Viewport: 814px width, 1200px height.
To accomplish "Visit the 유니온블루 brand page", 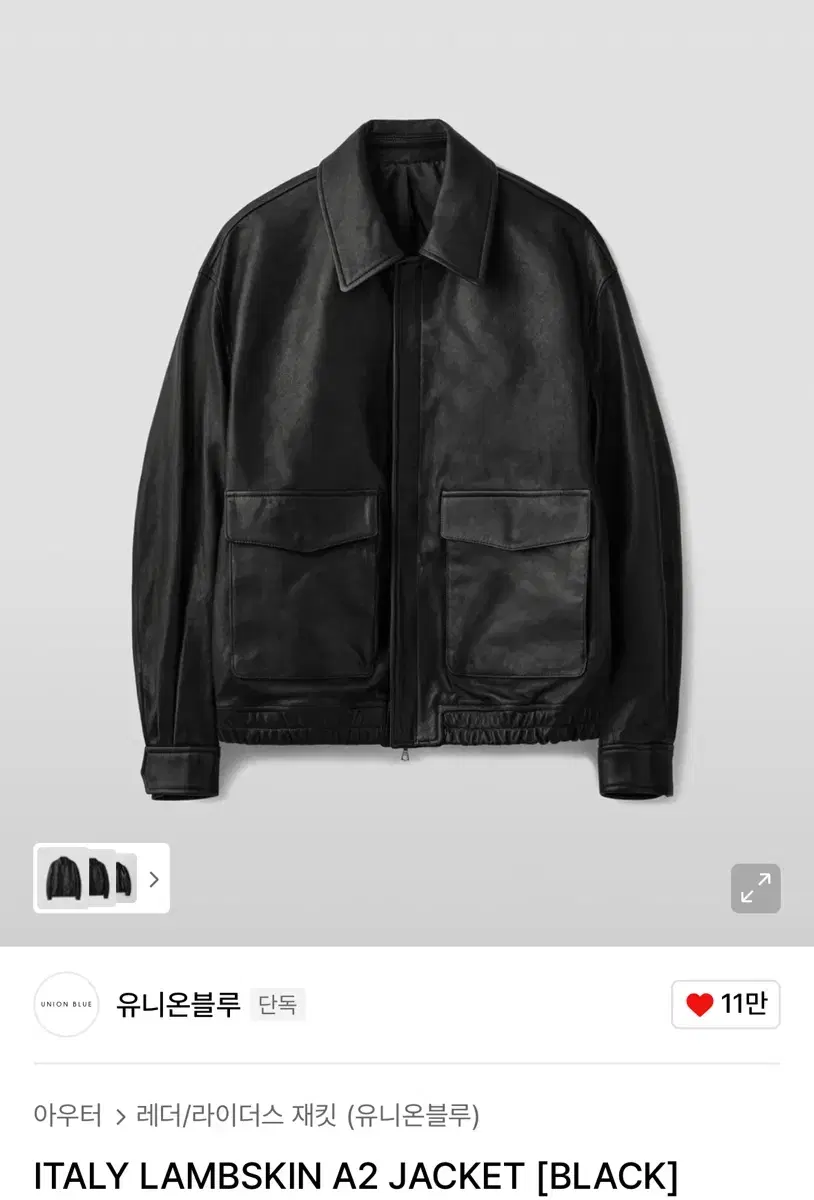I will (175, 1006).
